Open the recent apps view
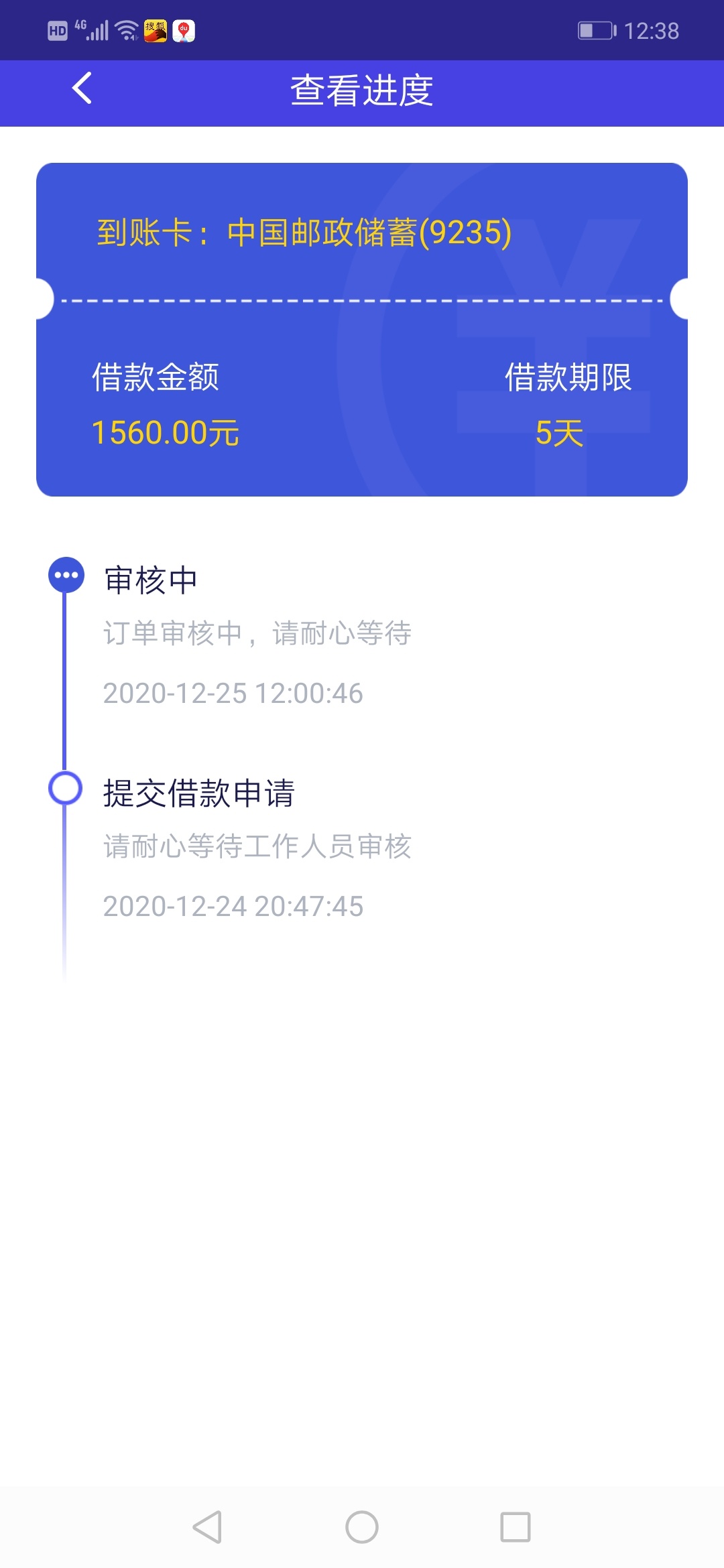This screenshot has width=724, height=1568. tap(516, 1527)
